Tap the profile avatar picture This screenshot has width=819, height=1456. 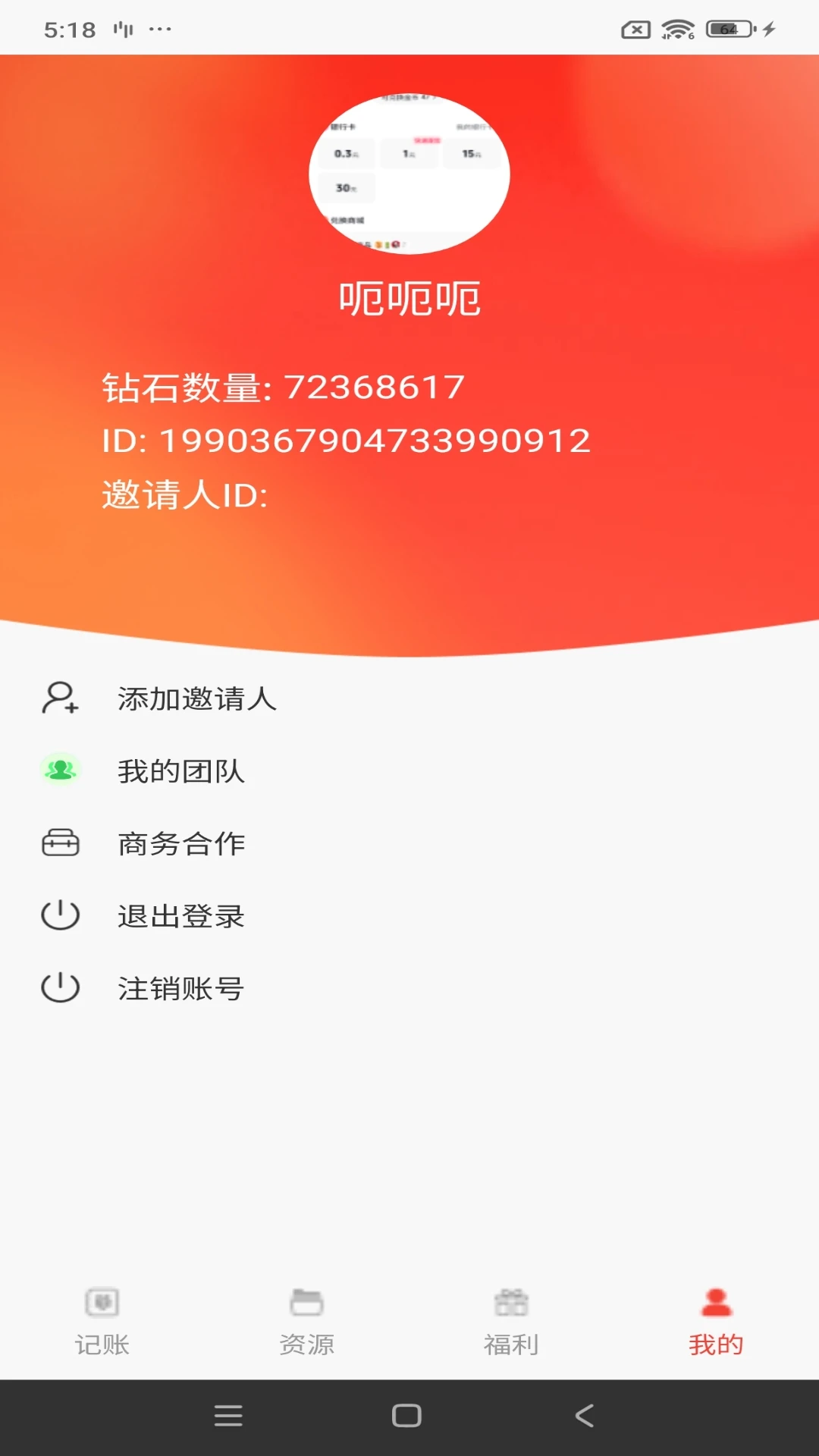[x=409, y=174]
